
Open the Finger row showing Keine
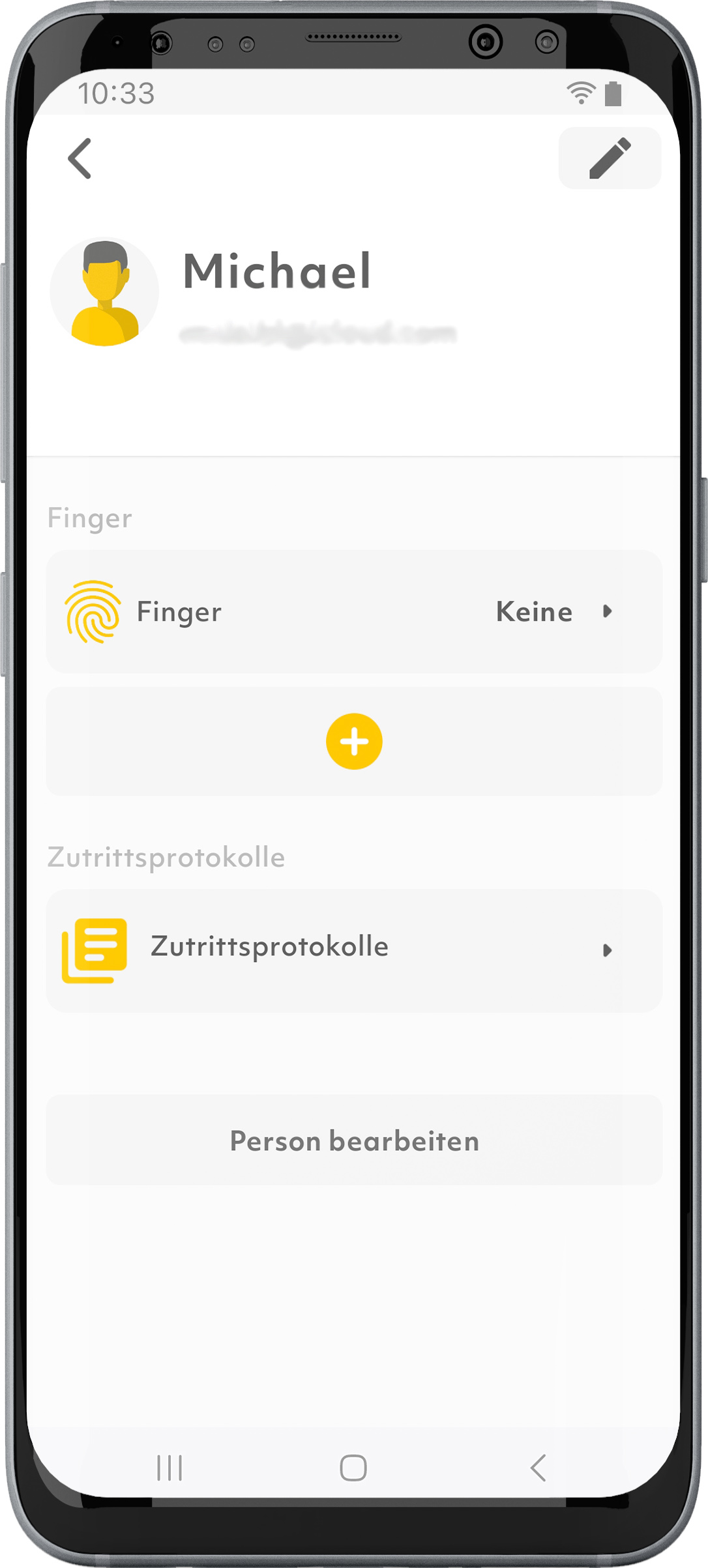[x=354, y=612]
